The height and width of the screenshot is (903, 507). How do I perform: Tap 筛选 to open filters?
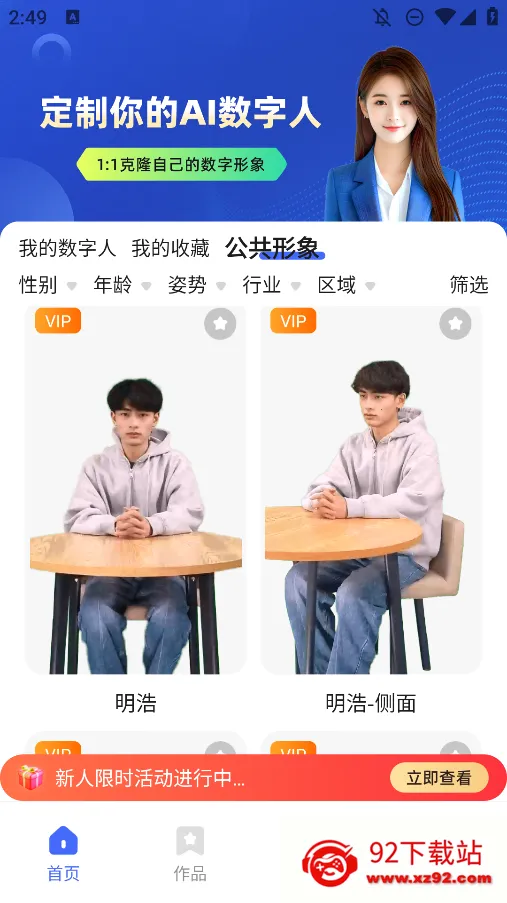(x=469, y=284)
